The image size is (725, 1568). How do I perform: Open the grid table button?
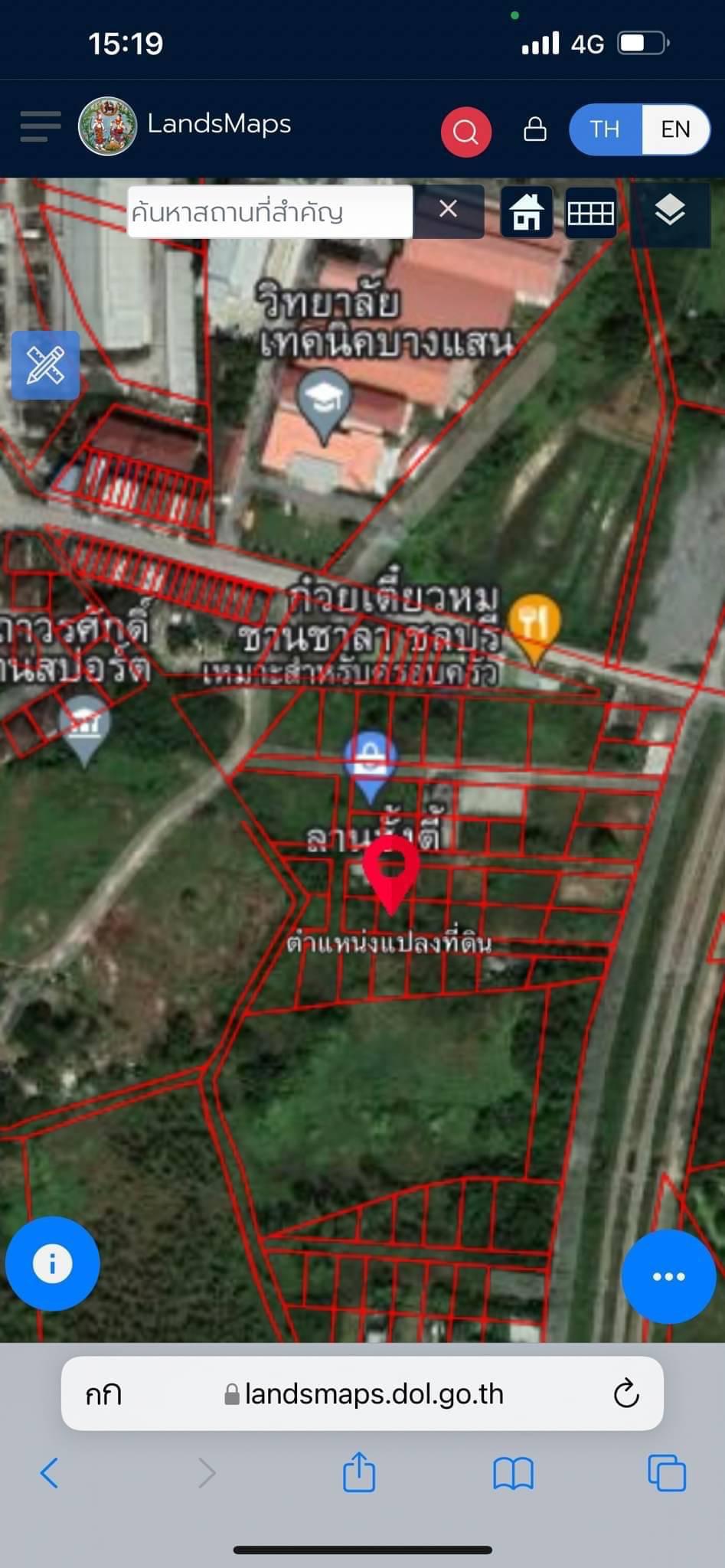590,212
